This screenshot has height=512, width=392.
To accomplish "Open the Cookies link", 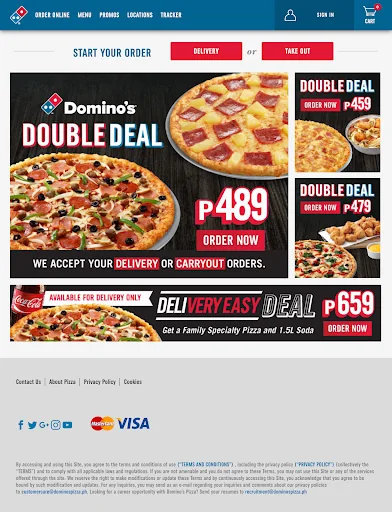I will (x=133, y=382).
